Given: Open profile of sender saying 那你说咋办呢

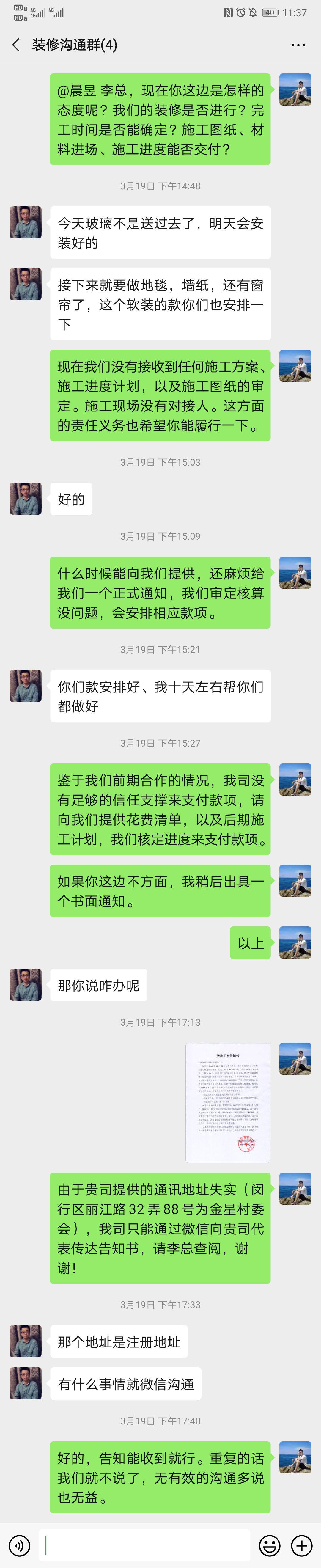Looking at the screenshot, I should coord(26,984).
